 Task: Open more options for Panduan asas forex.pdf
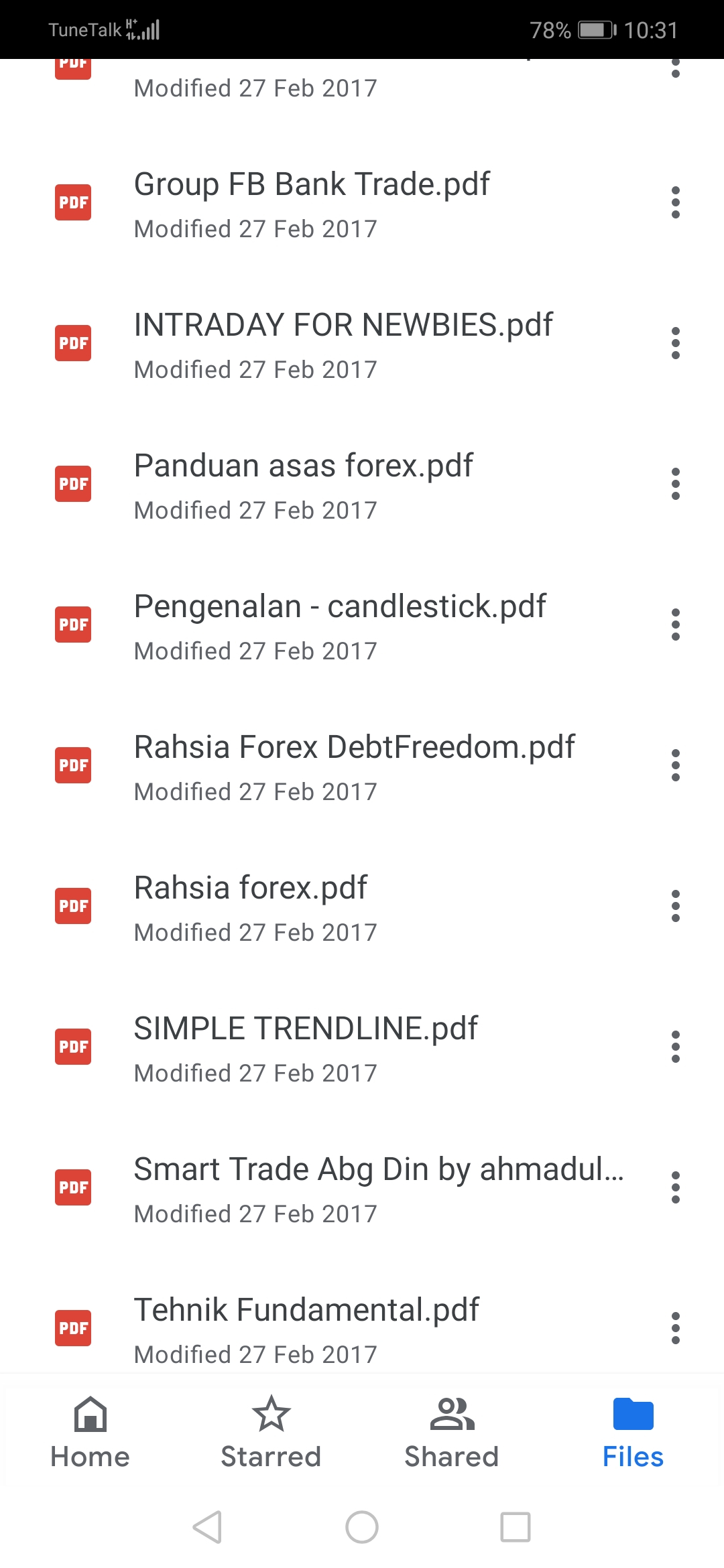click(675, 484)
